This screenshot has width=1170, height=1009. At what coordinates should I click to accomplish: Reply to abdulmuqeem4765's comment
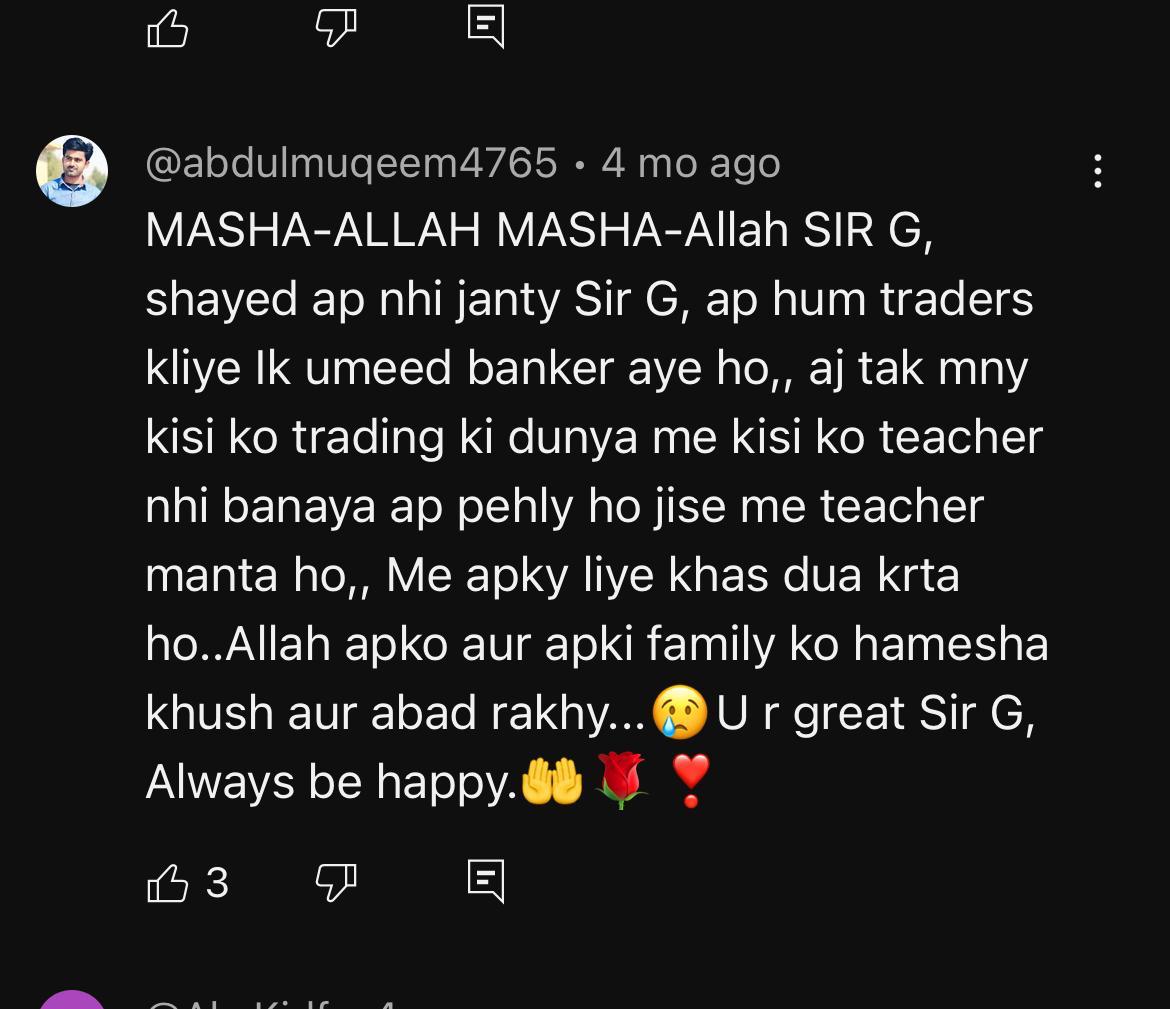pyautogui.click(x=486, y=882)
